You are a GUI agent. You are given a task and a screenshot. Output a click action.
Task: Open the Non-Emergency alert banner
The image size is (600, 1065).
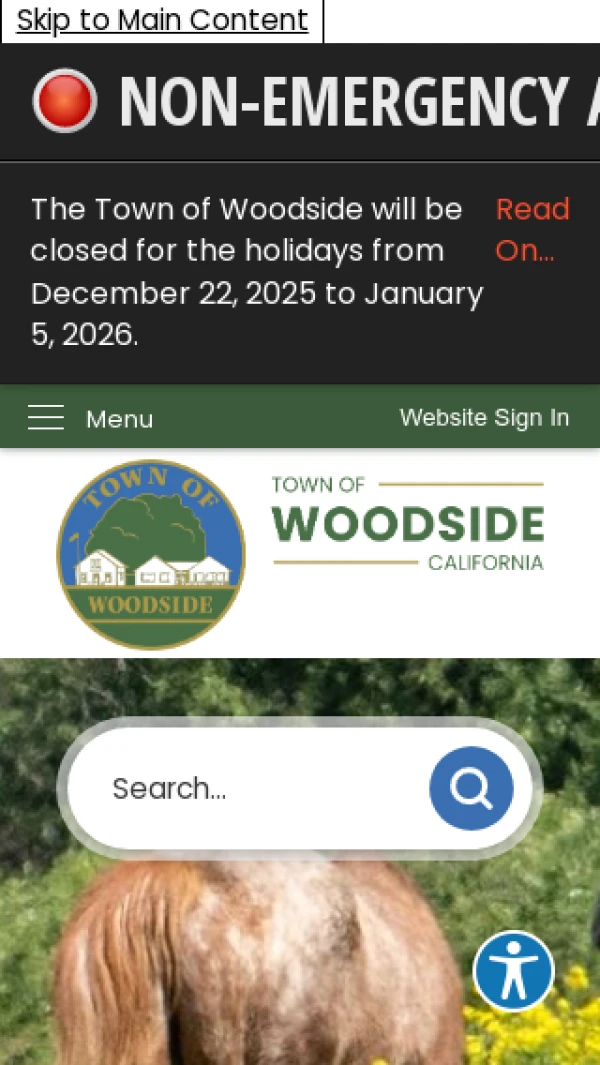340,101
